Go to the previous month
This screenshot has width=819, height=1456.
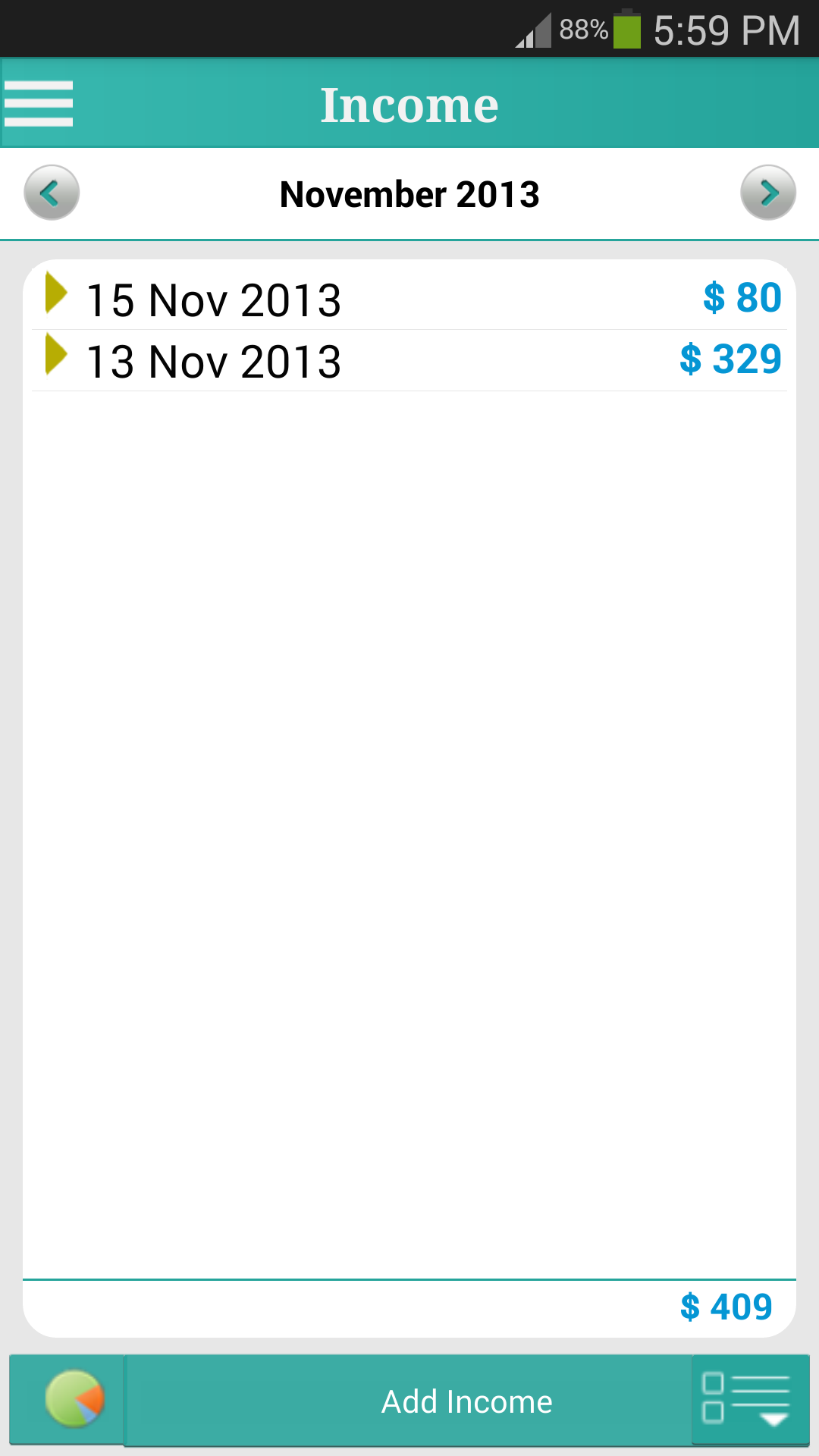52,193
